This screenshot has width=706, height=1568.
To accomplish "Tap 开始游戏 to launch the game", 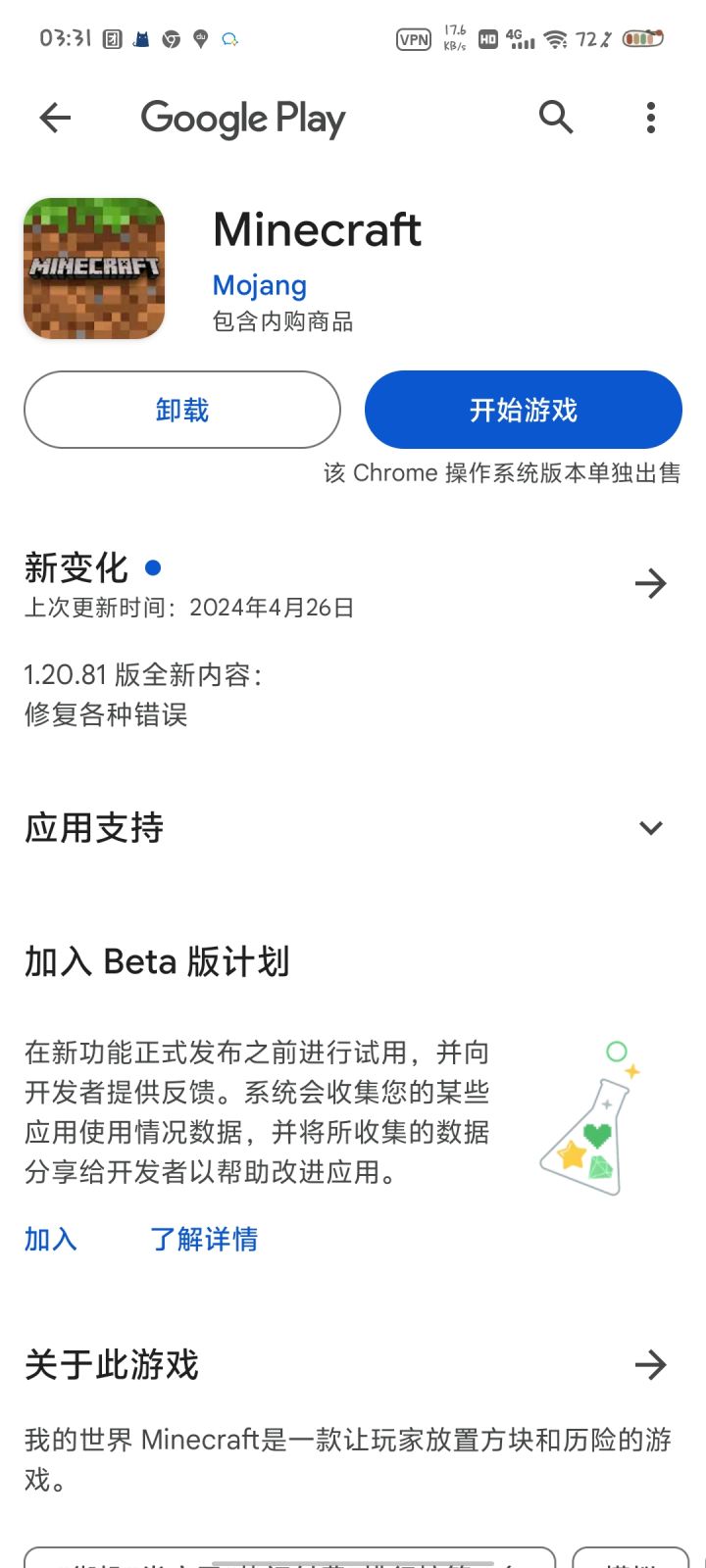I will click(521, 410).
